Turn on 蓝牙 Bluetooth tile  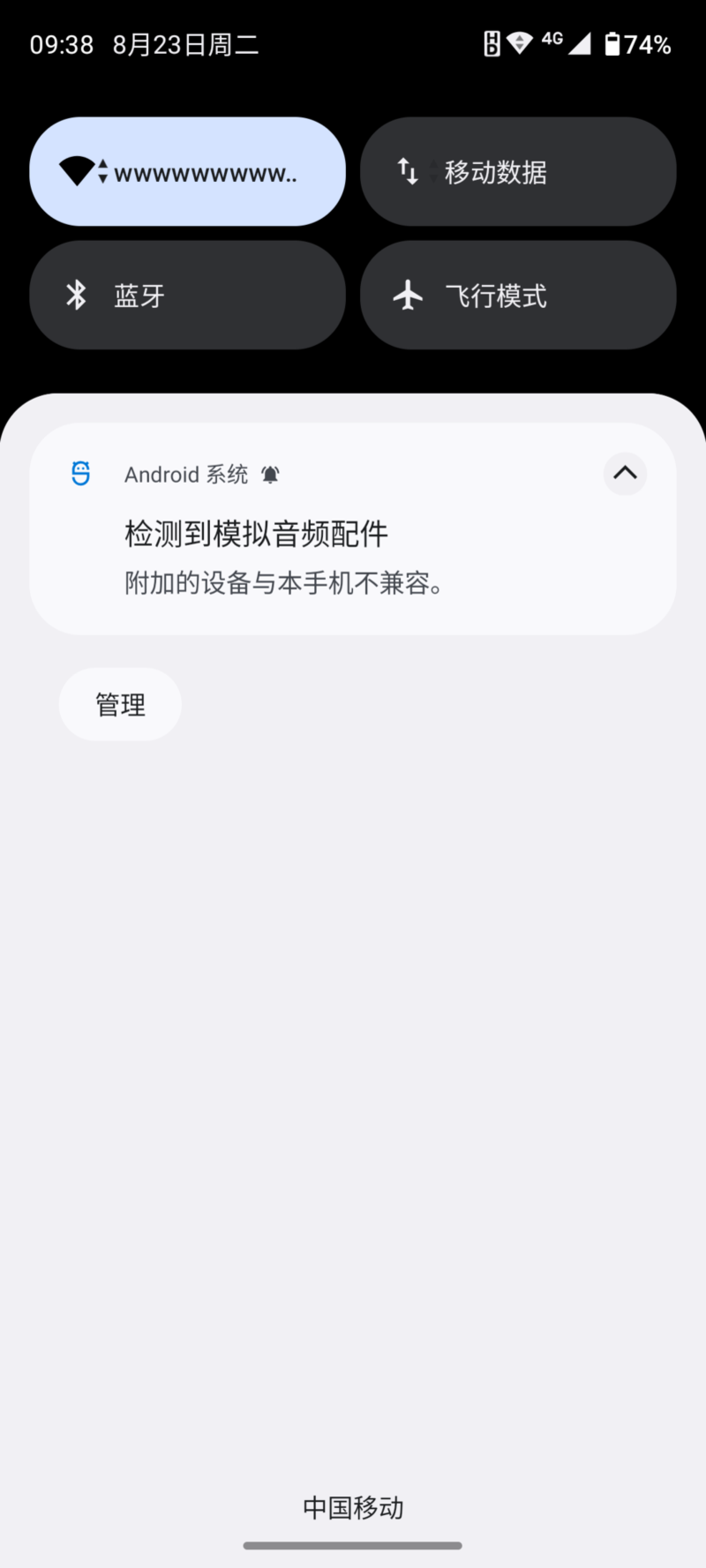(187, 296)
